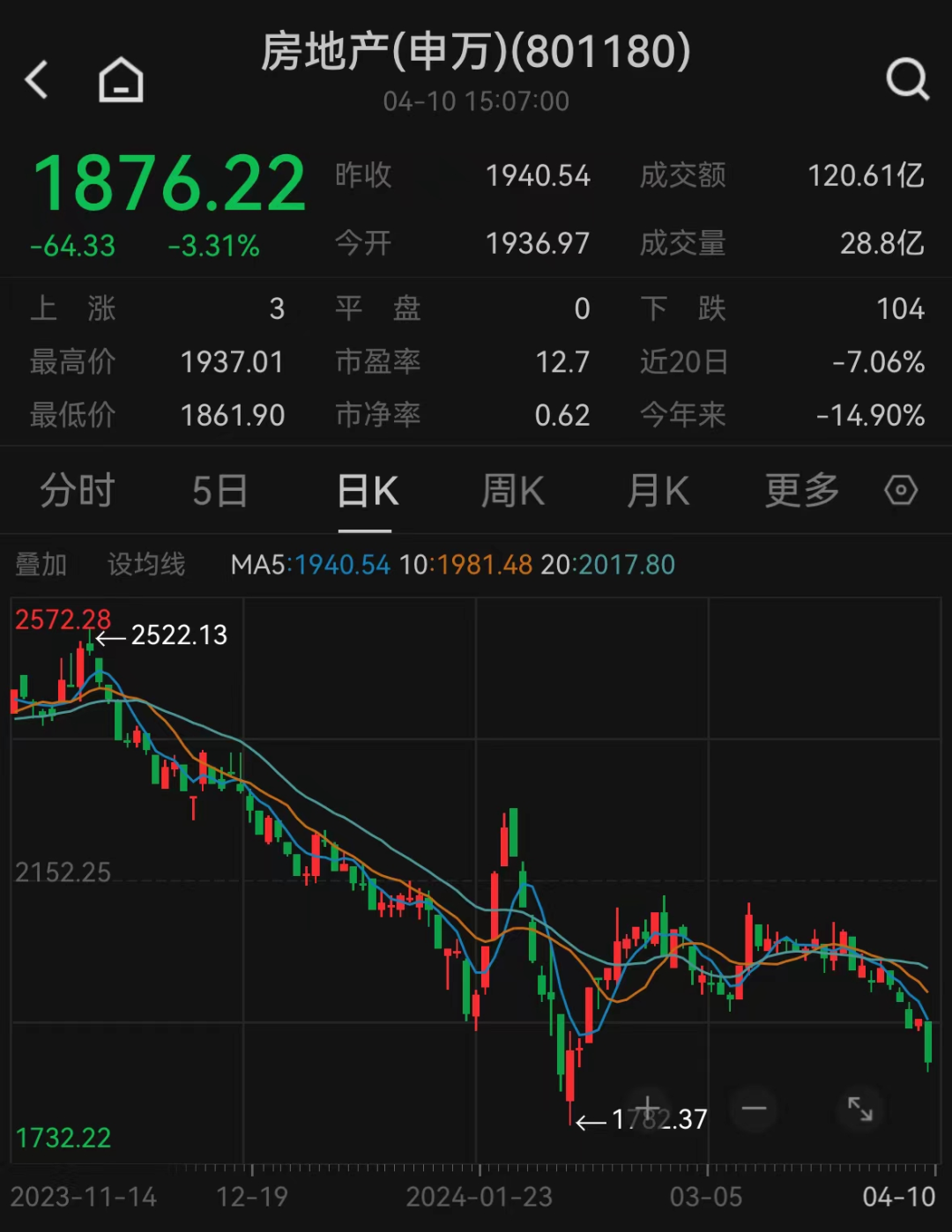Go back using the arrow icon
952x1232 pixels.
pos(37,80)
